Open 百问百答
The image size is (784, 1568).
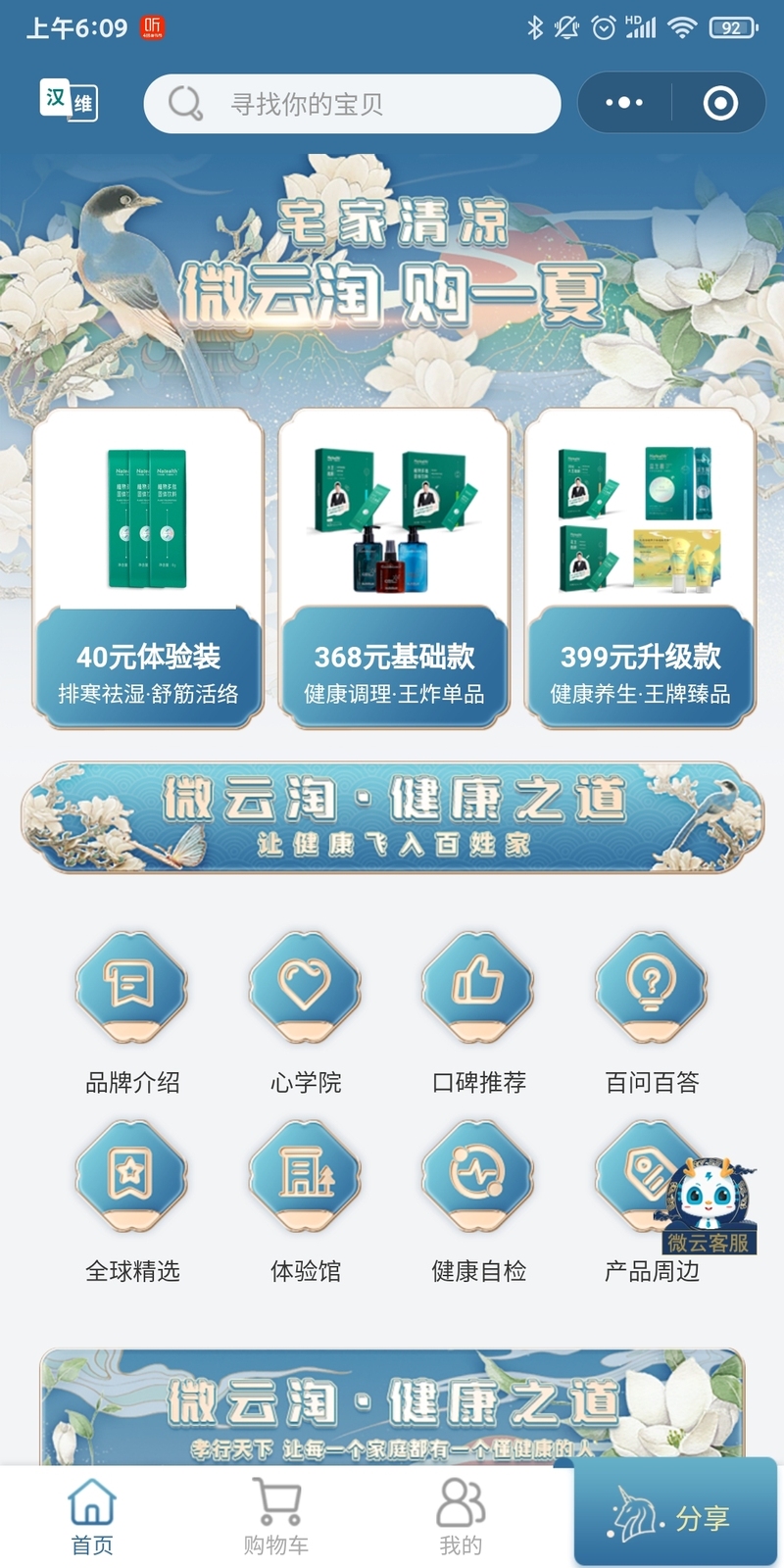pyautogui.click(x=652, y=987)
